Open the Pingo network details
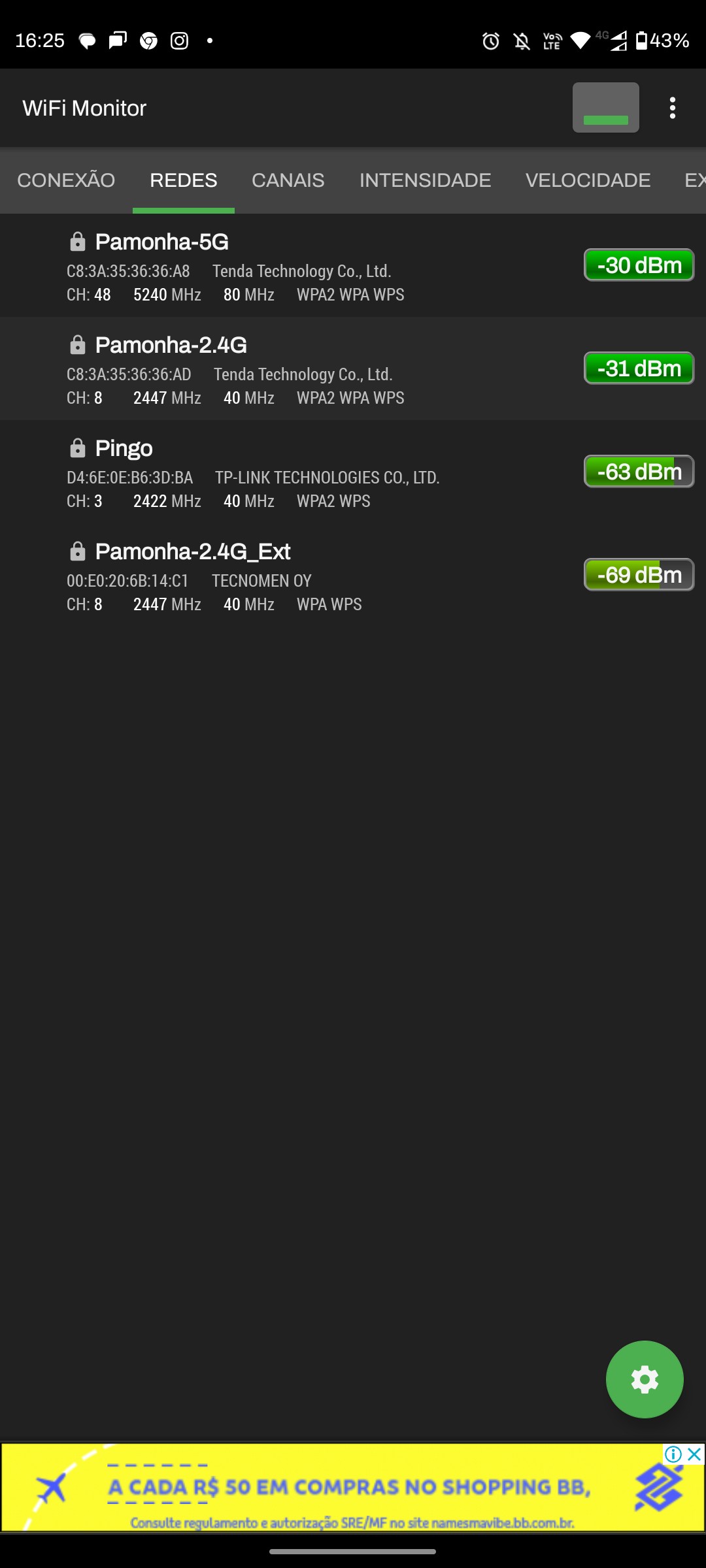Viewport: 706px width, 1568px height. click(x=314, y=473)
